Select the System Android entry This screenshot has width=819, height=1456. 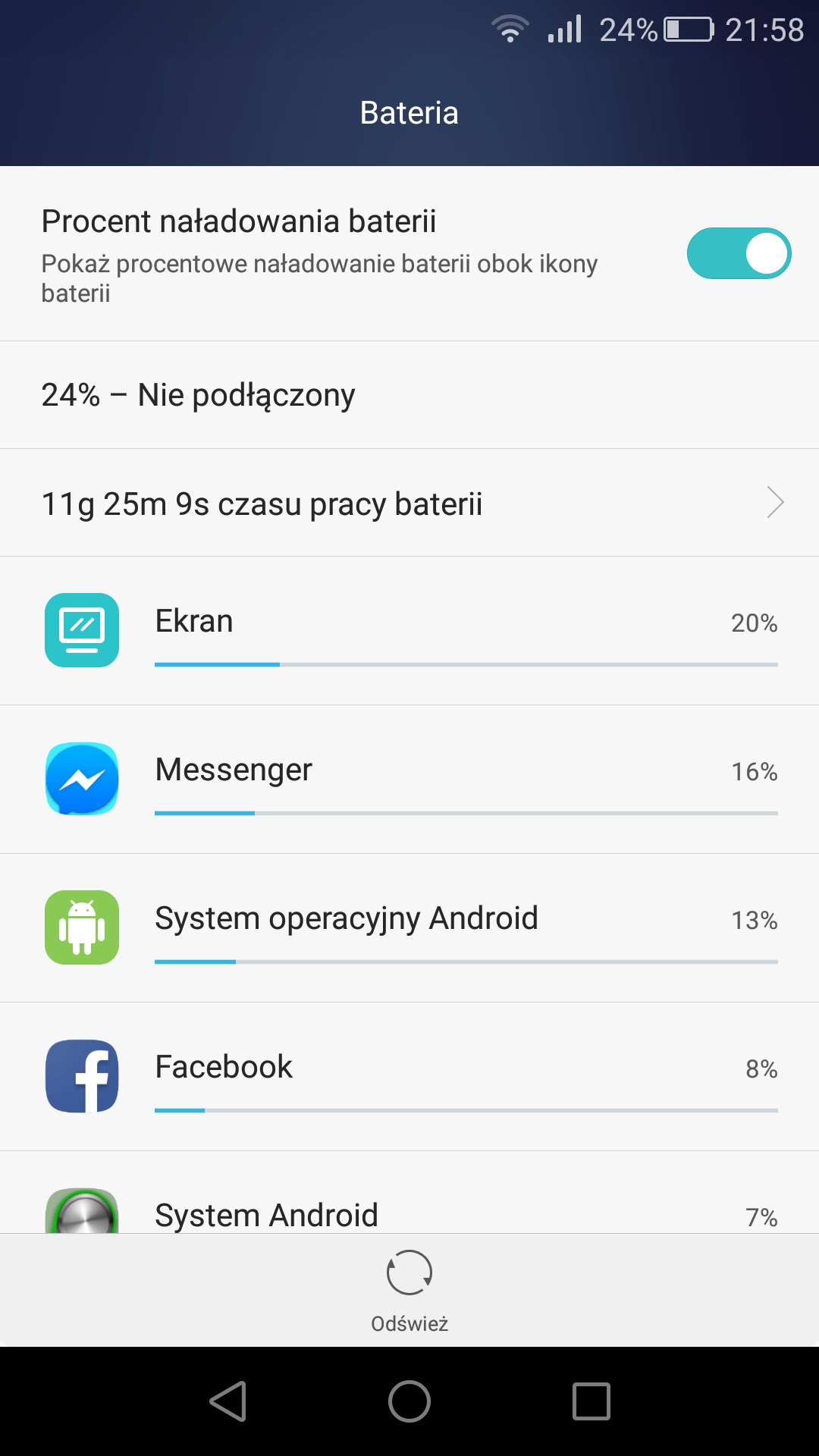tap(409, 1193)
